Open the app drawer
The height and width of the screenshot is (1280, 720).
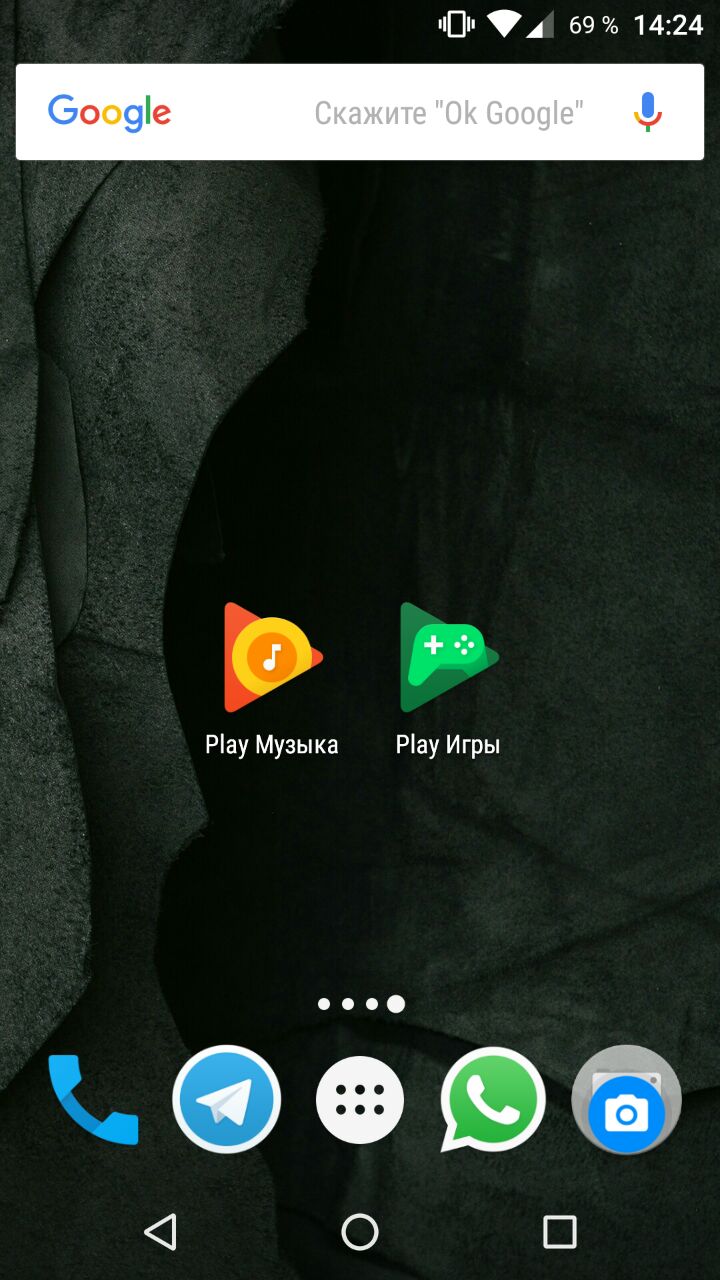tap(360, 1100)
